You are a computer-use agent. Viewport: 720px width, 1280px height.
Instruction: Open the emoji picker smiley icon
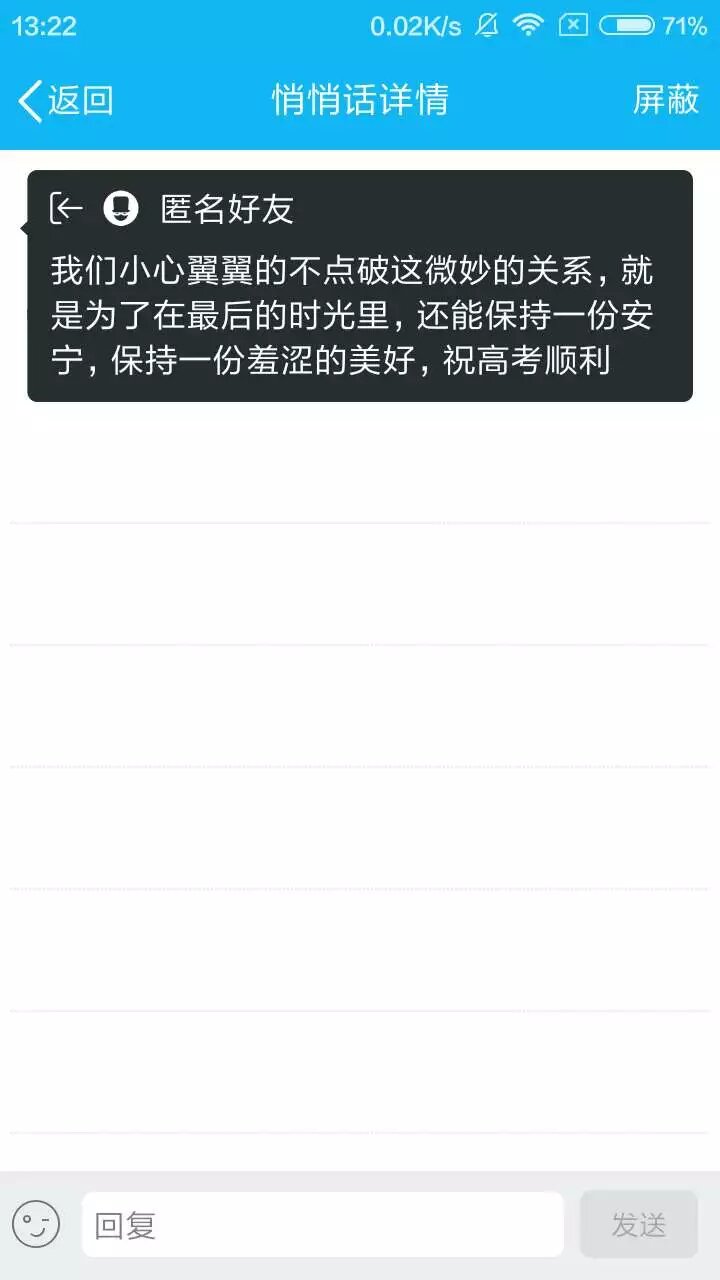[36, 1224]
